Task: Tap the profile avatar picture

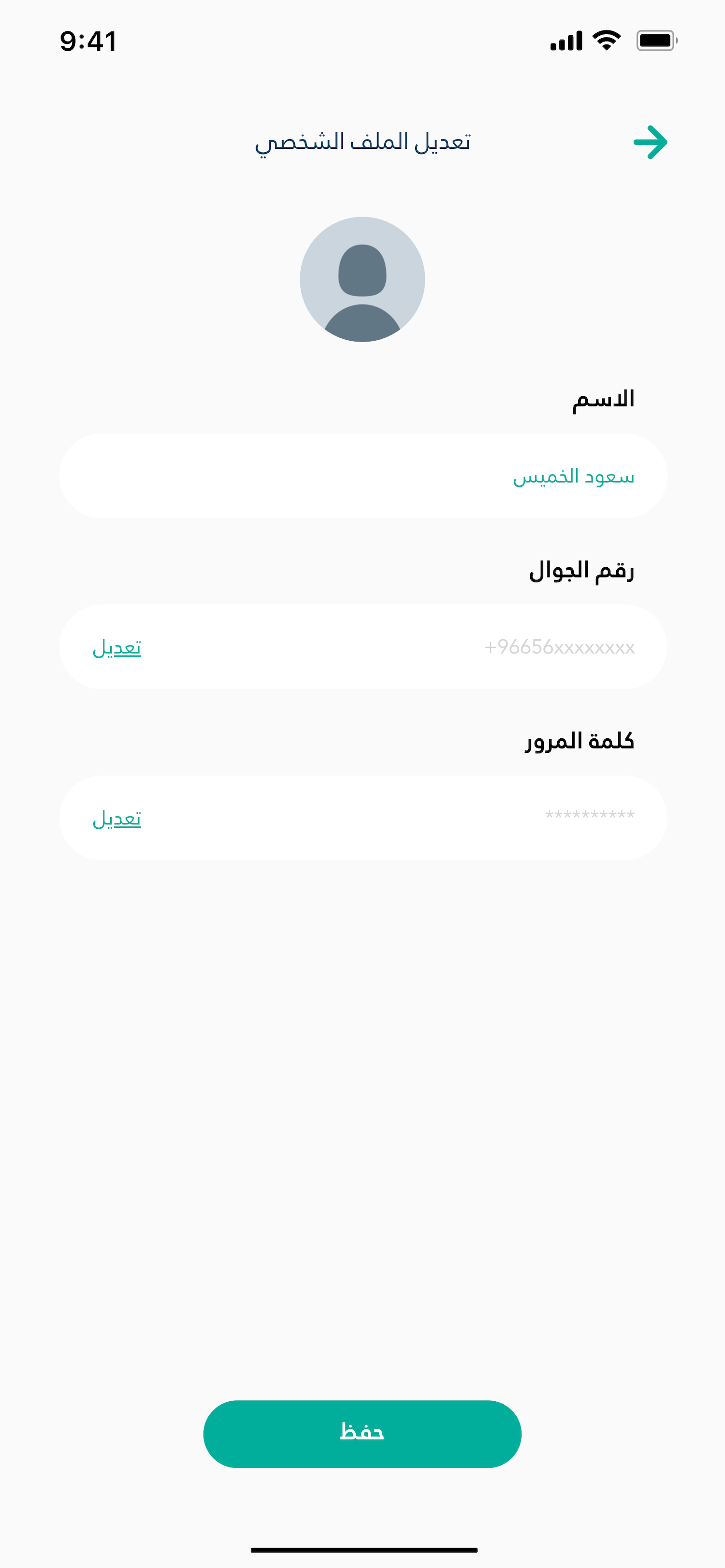Action: pyautogui.click(x=362, y=279)
